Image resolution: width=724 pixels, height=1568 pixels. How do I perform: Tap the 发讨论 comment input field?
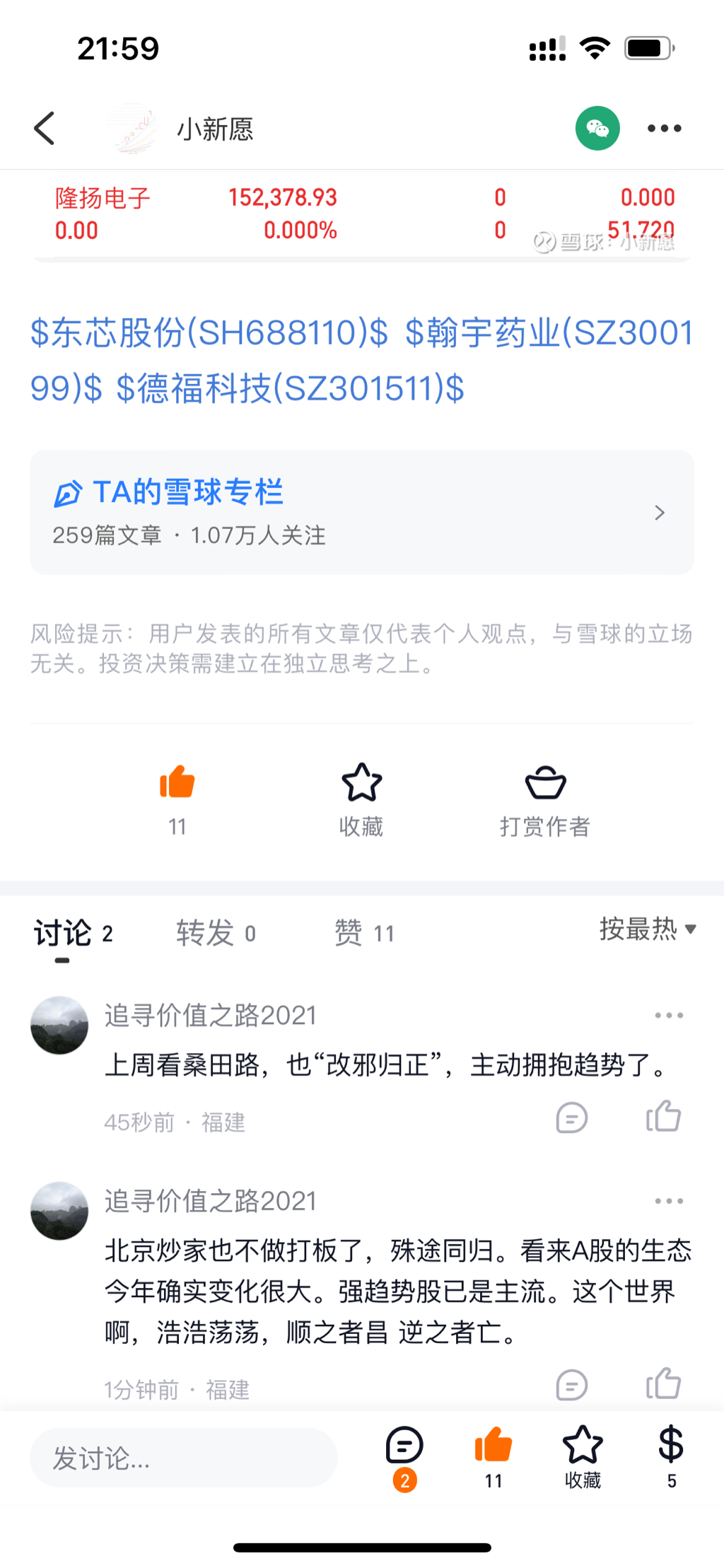click(183, 1458)
